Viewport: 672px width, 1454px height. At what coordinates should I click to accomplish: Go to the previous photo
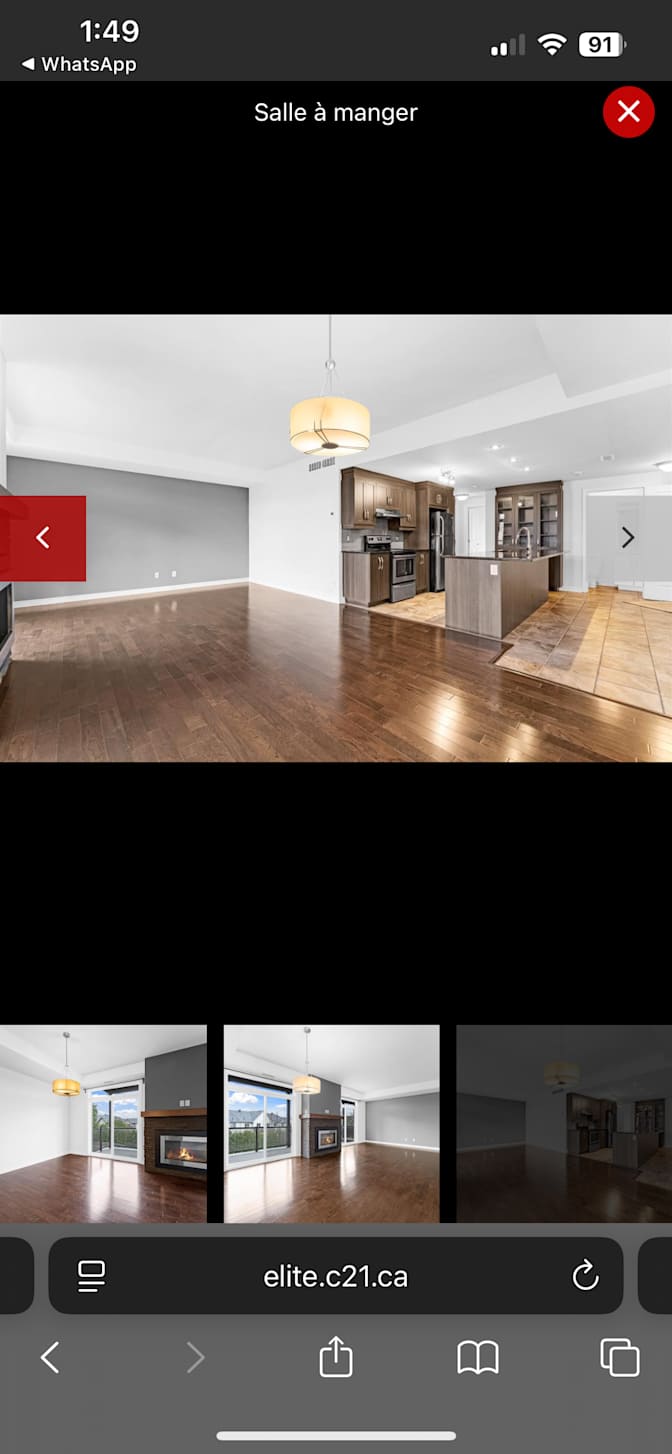click(43, 538)
